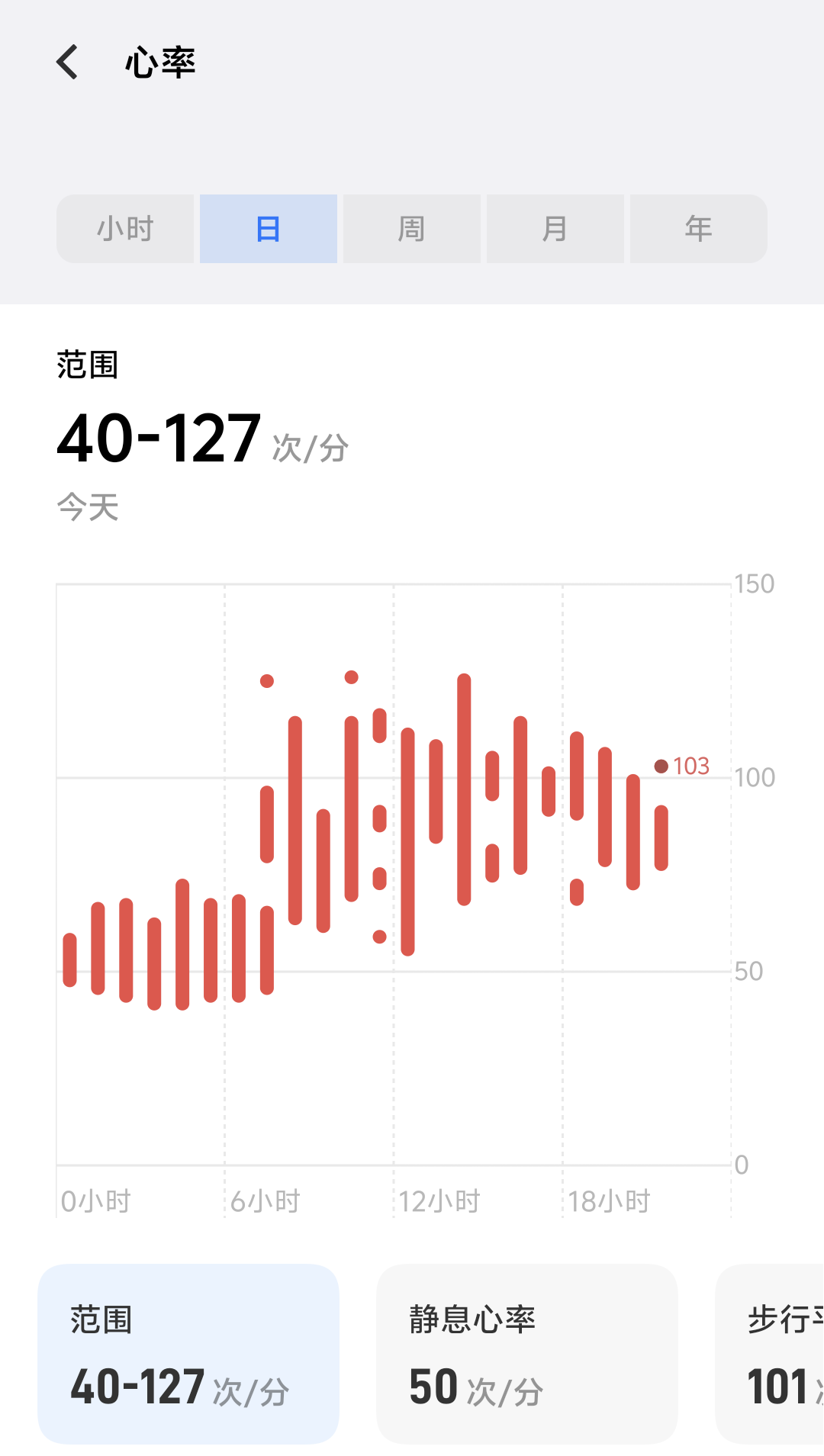824x1456 pixels.
Task: Open the 静息心率 card
Action: [x=527, y=1354]
